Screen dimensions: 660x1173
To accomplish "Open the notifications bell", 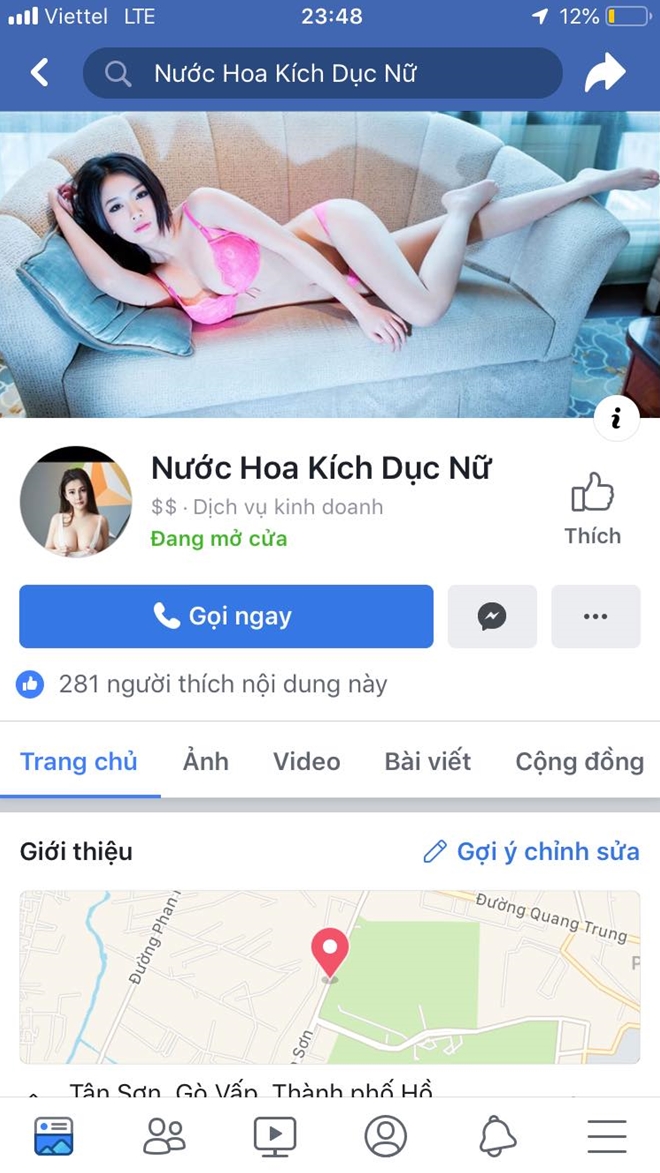I will (497, 1136).
